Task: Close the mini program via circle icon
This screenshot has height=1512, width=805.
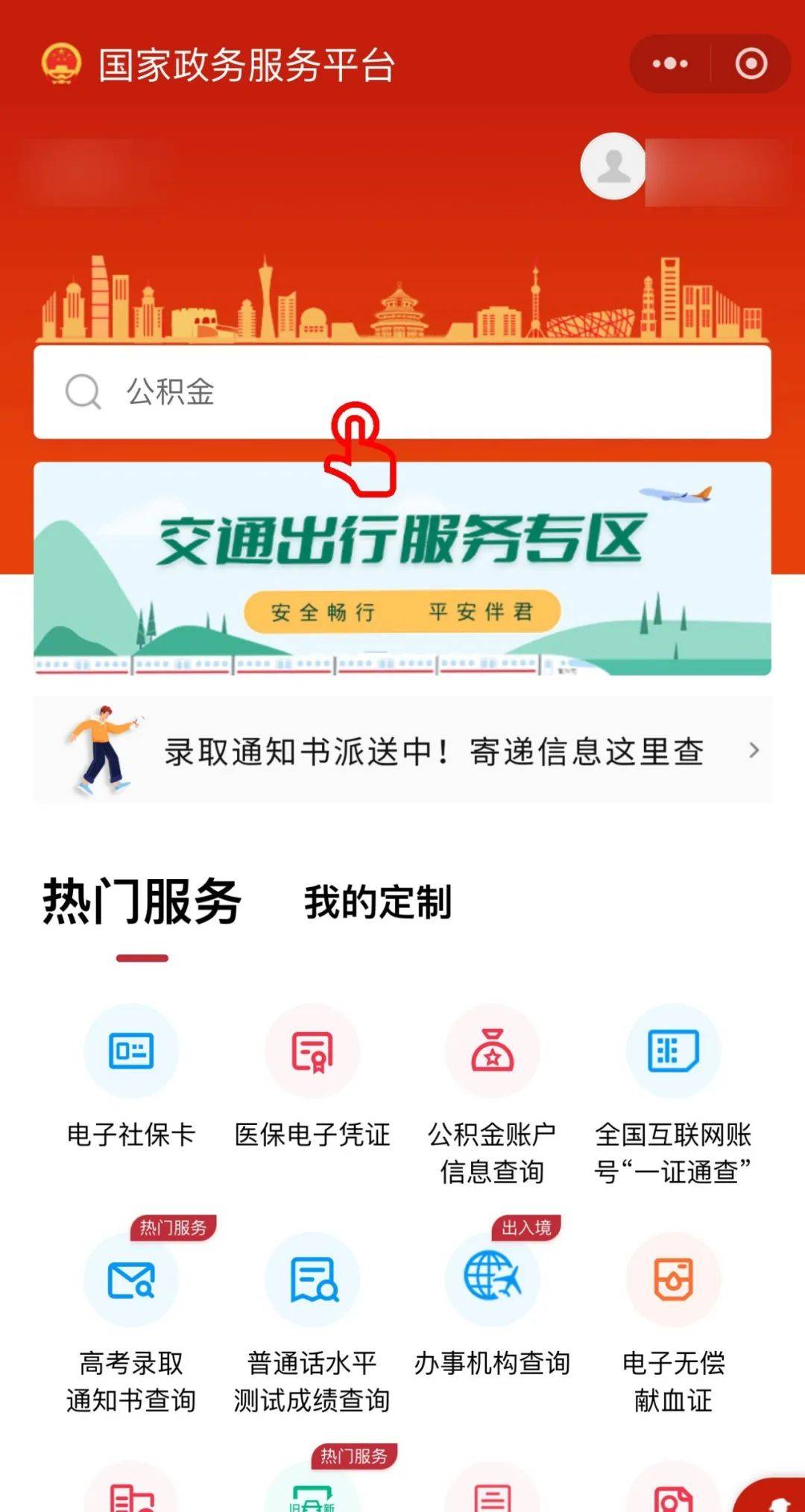Action: [751, 63]
